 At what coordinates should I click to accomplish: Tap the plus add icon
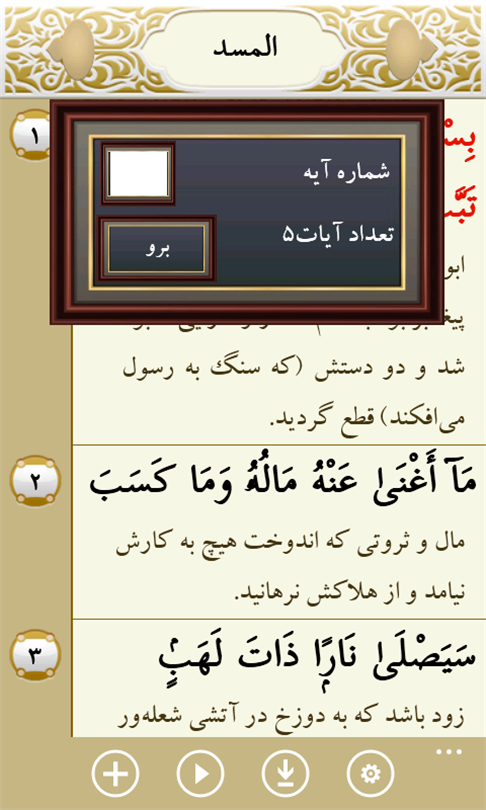coord(116,773)
